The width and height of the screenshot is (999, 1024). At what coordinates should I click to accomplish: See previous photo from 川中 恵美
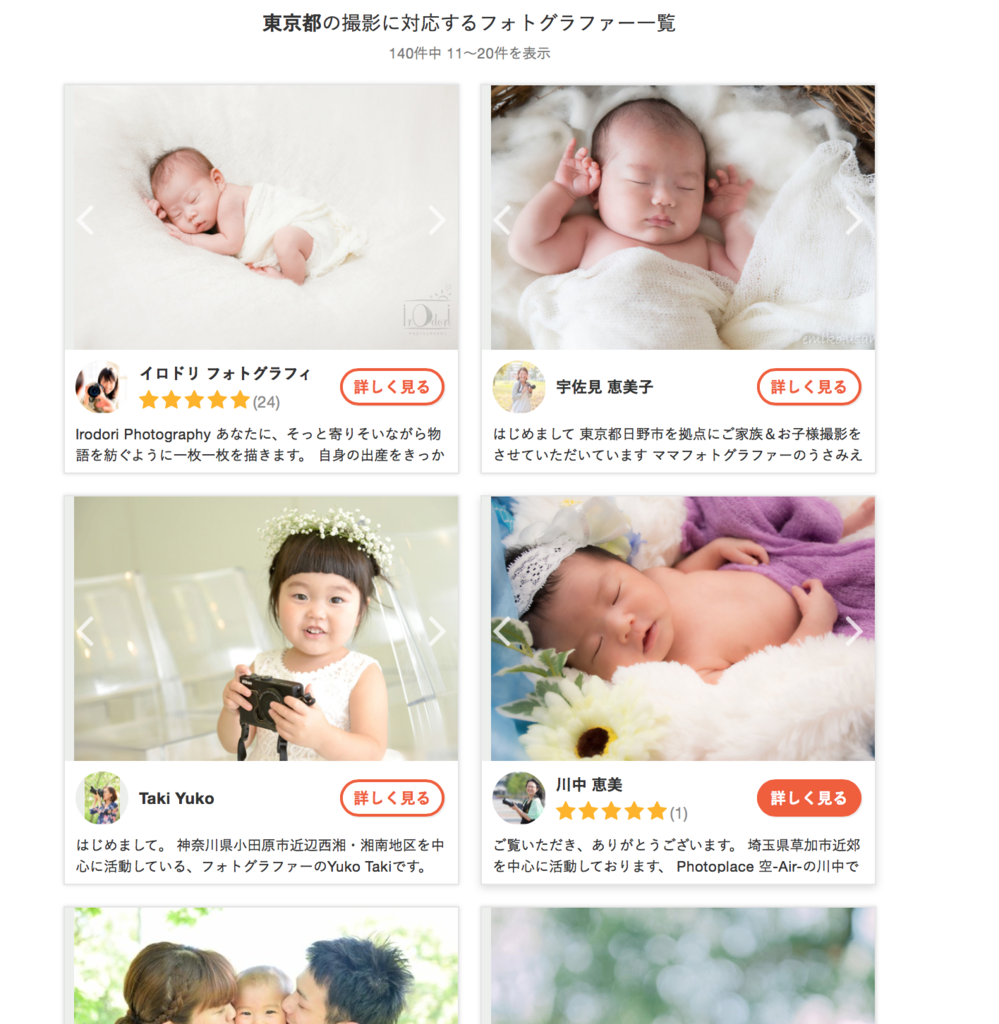click(x=502, y=631)
